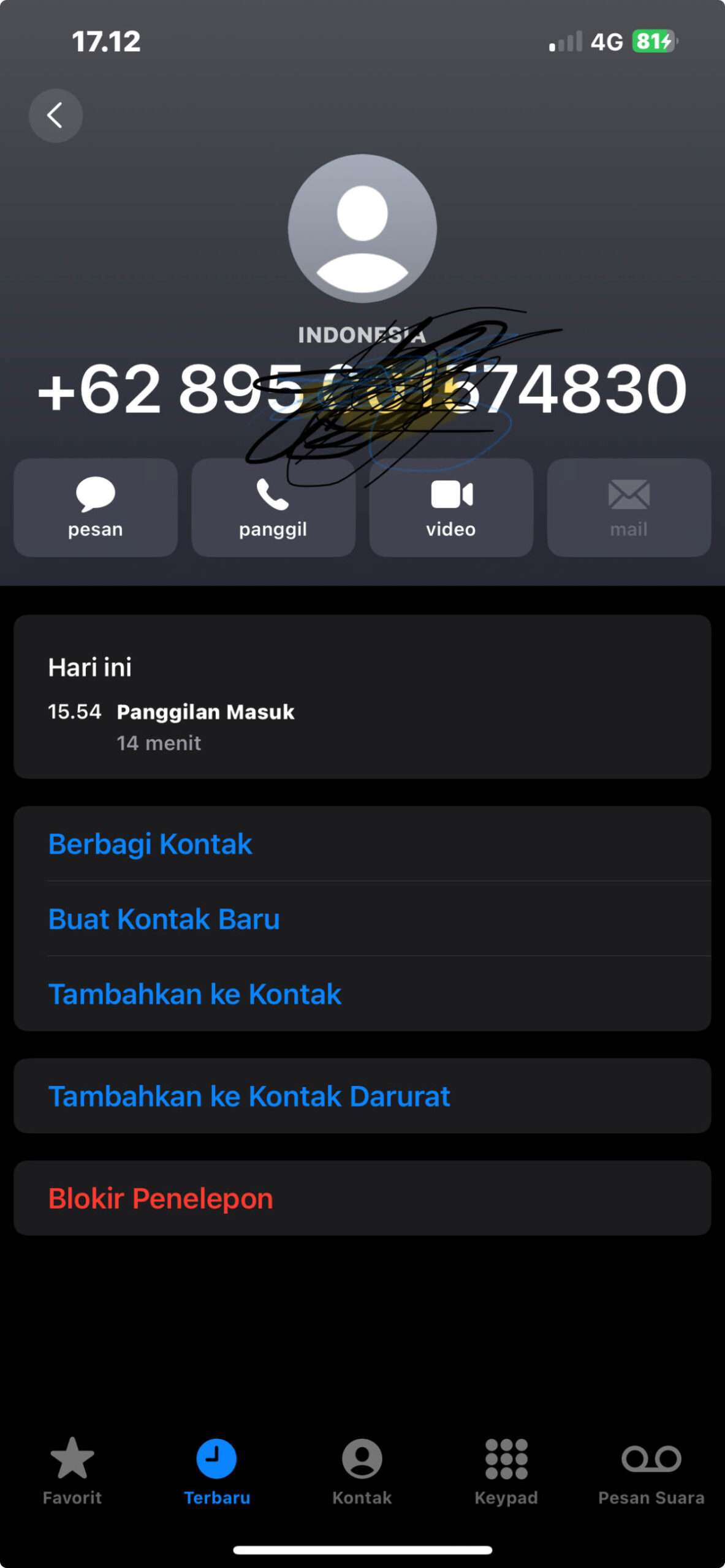Go to Pesan Suara tab
The height and width of the screenshot is (1568, 725).
click(x=651, y=1471)
